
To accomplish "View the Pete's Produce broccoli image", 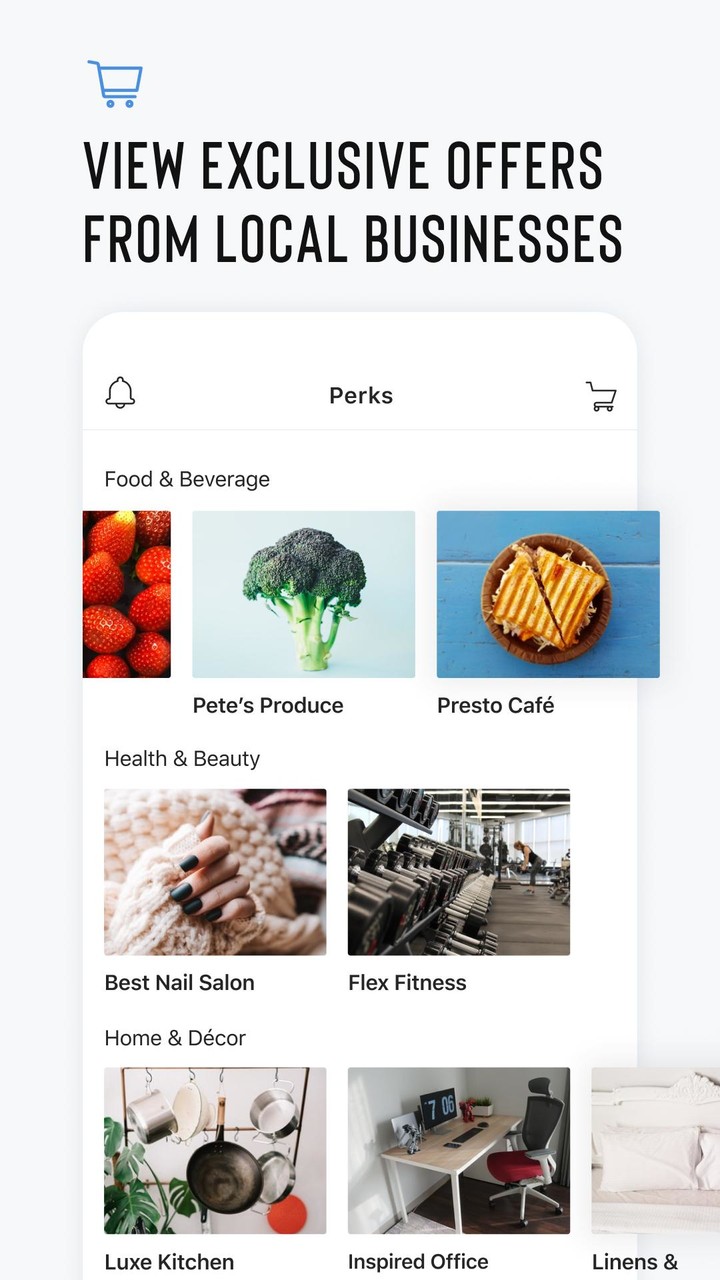I will point(303,593).
